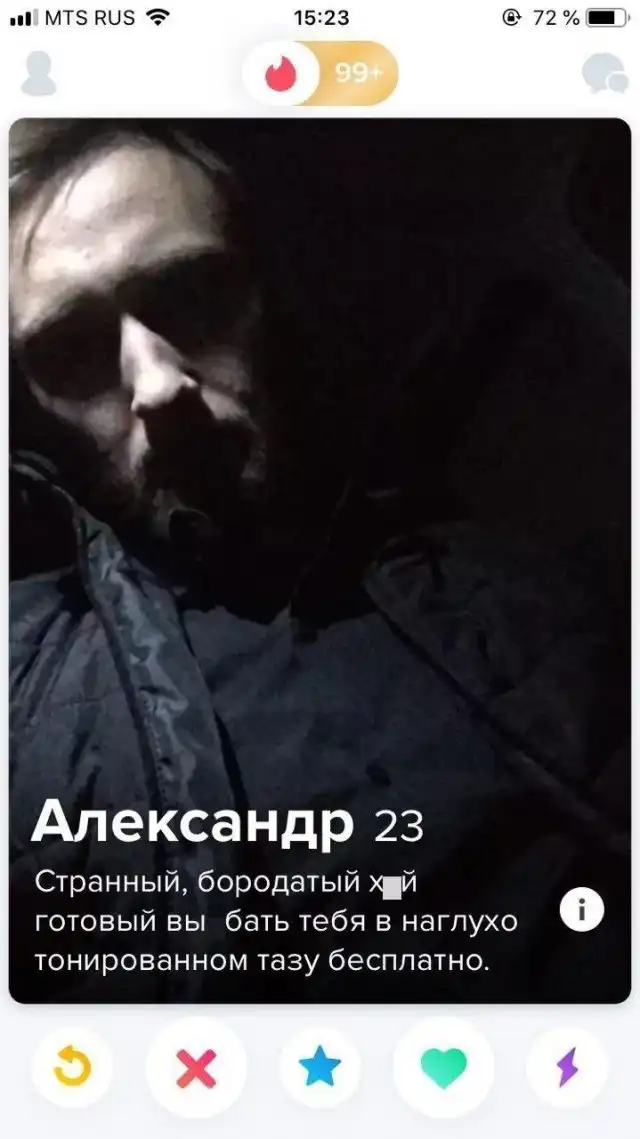Super Like Александр with the star
The width and height of the screenshot is (640, 1139).
point(320,1068)
